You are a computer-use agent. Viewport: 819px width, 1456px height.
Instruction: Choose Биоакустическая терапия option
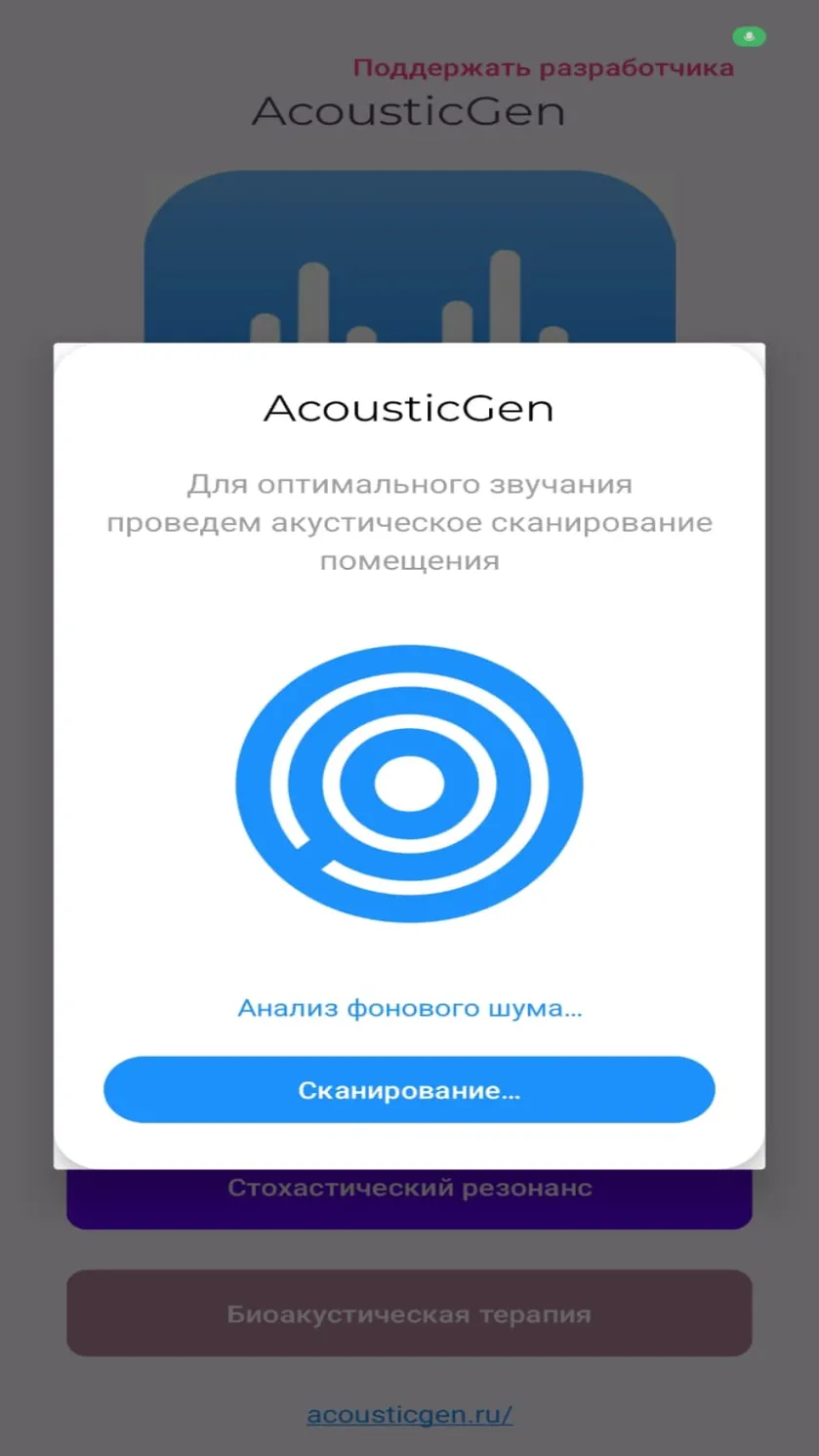point(409,1313)
